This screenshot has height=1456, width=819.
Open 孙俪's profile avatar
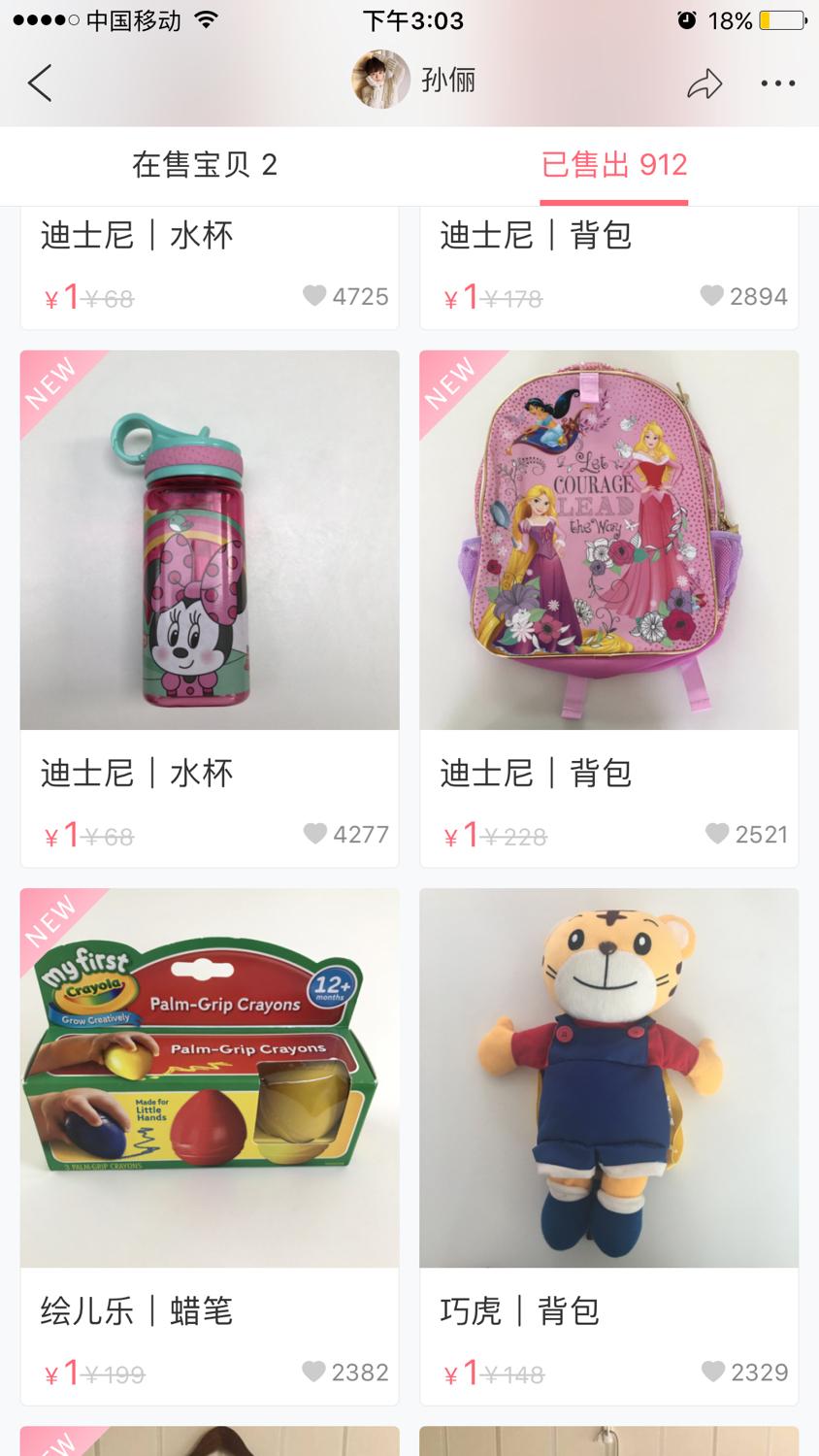(x=380, y=80)
